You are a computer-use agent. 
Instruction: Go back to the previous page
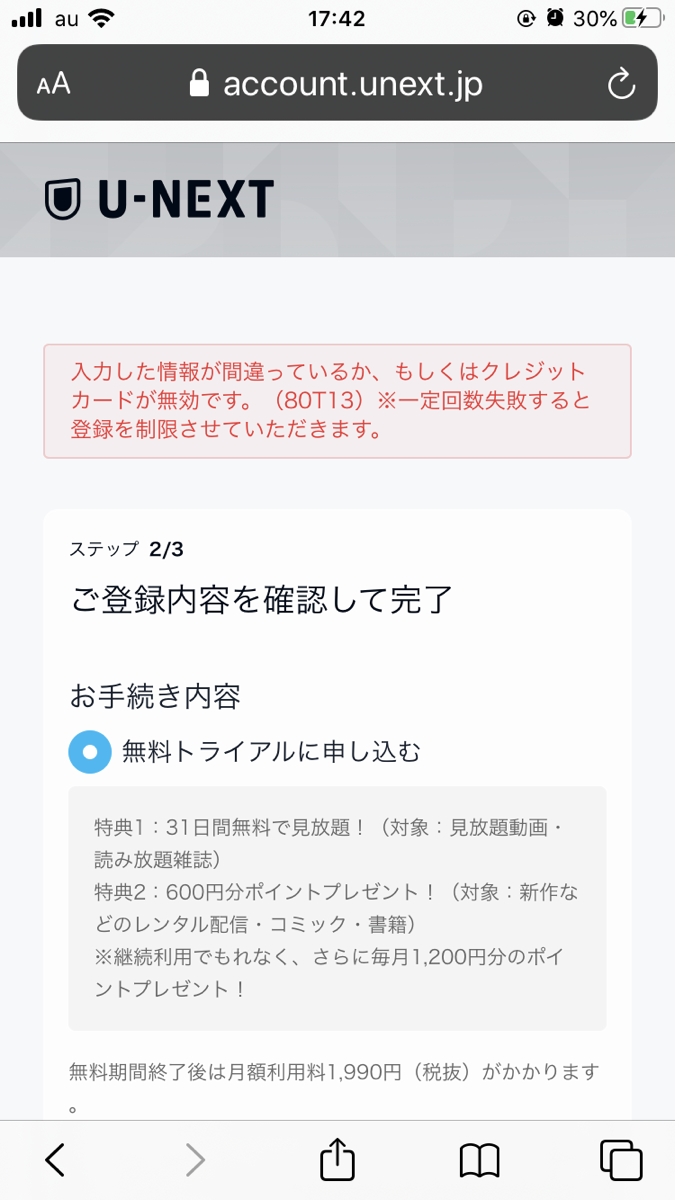pyautogui.click(x=56, y=1160)
